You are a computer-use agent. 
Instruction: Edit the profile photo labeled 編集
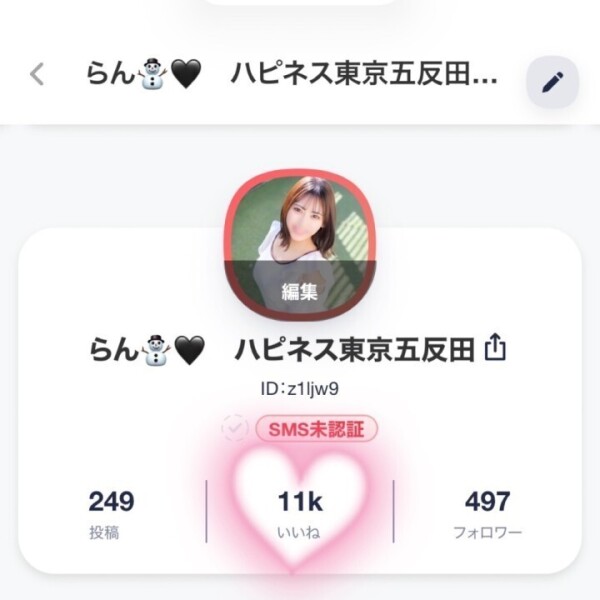pos(300,292)
